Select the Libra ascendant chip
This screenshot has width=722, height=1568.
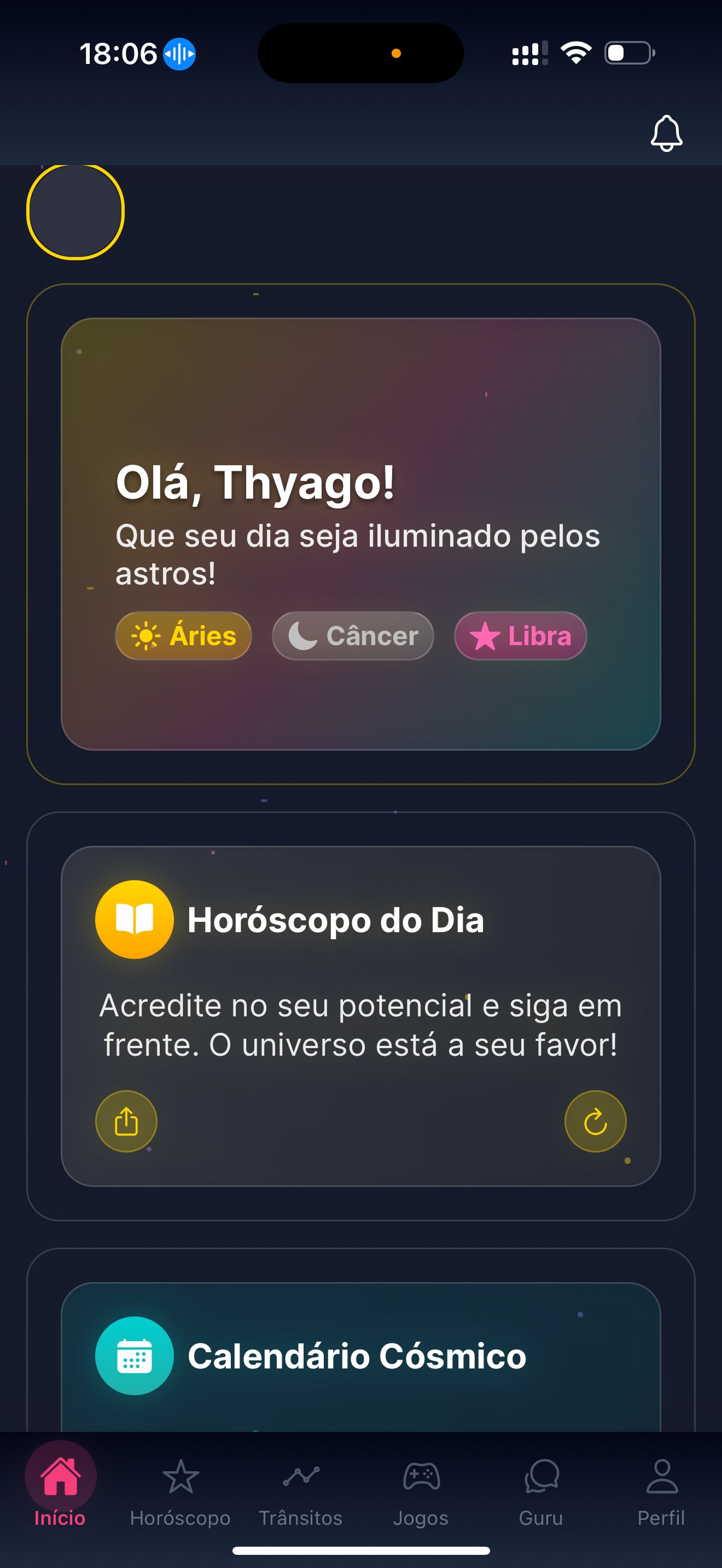coord(520,635)
